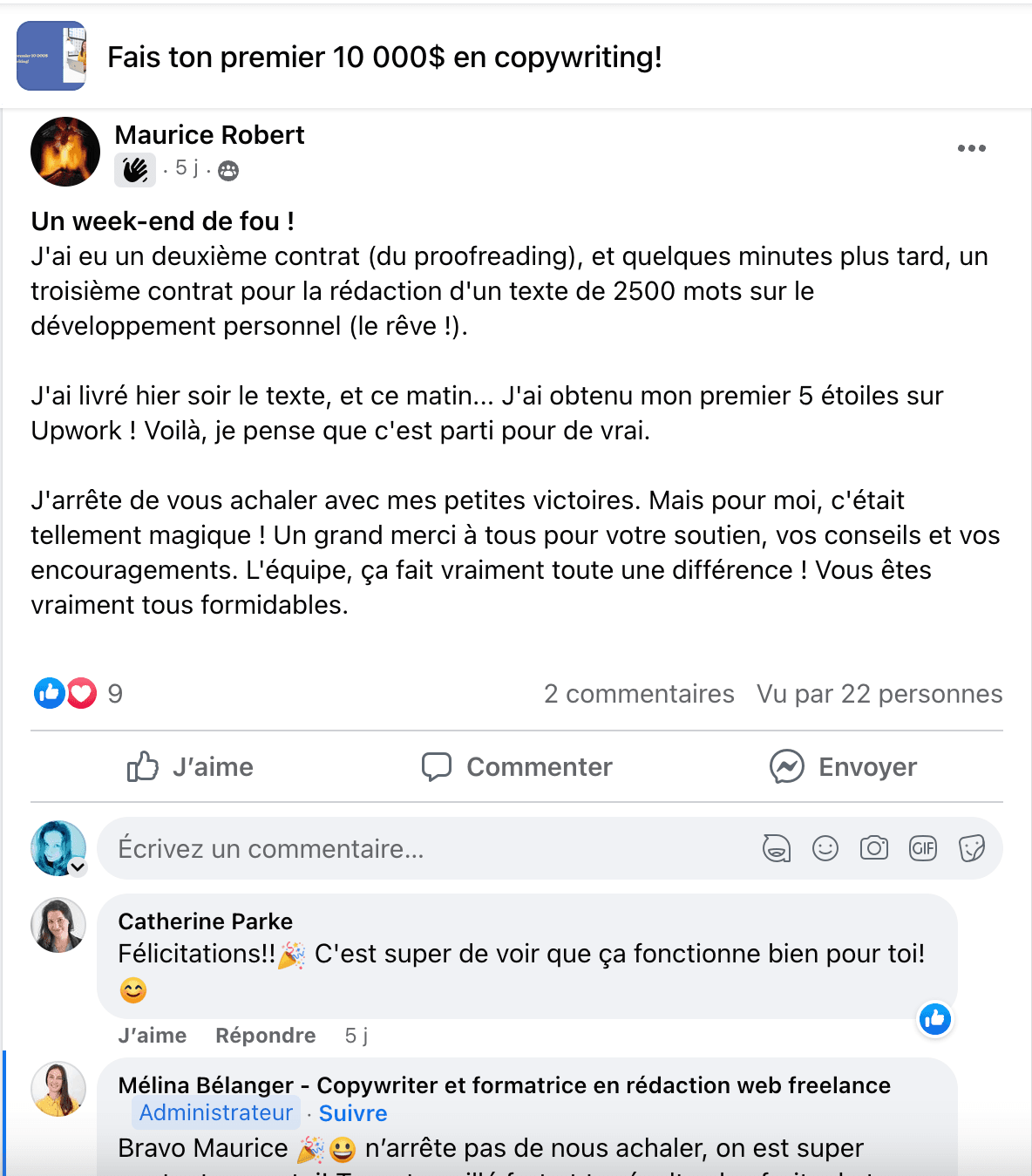Viewport: 1032px width, 1176px height.
Task: Open the GIF picker
Action: point(922,848)
